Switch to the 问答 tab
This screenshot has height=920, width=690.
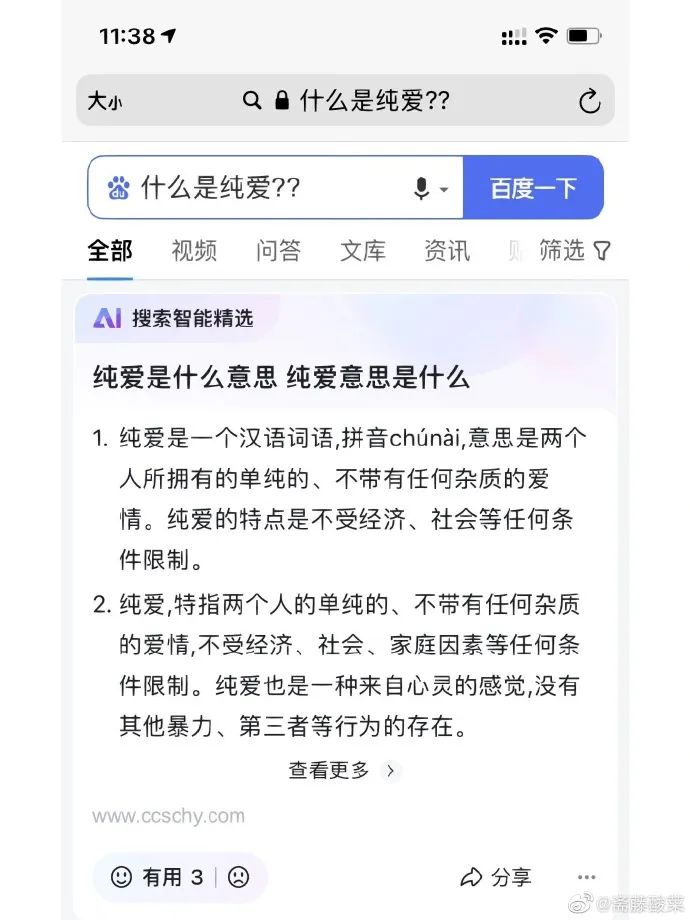click(277, 251)
